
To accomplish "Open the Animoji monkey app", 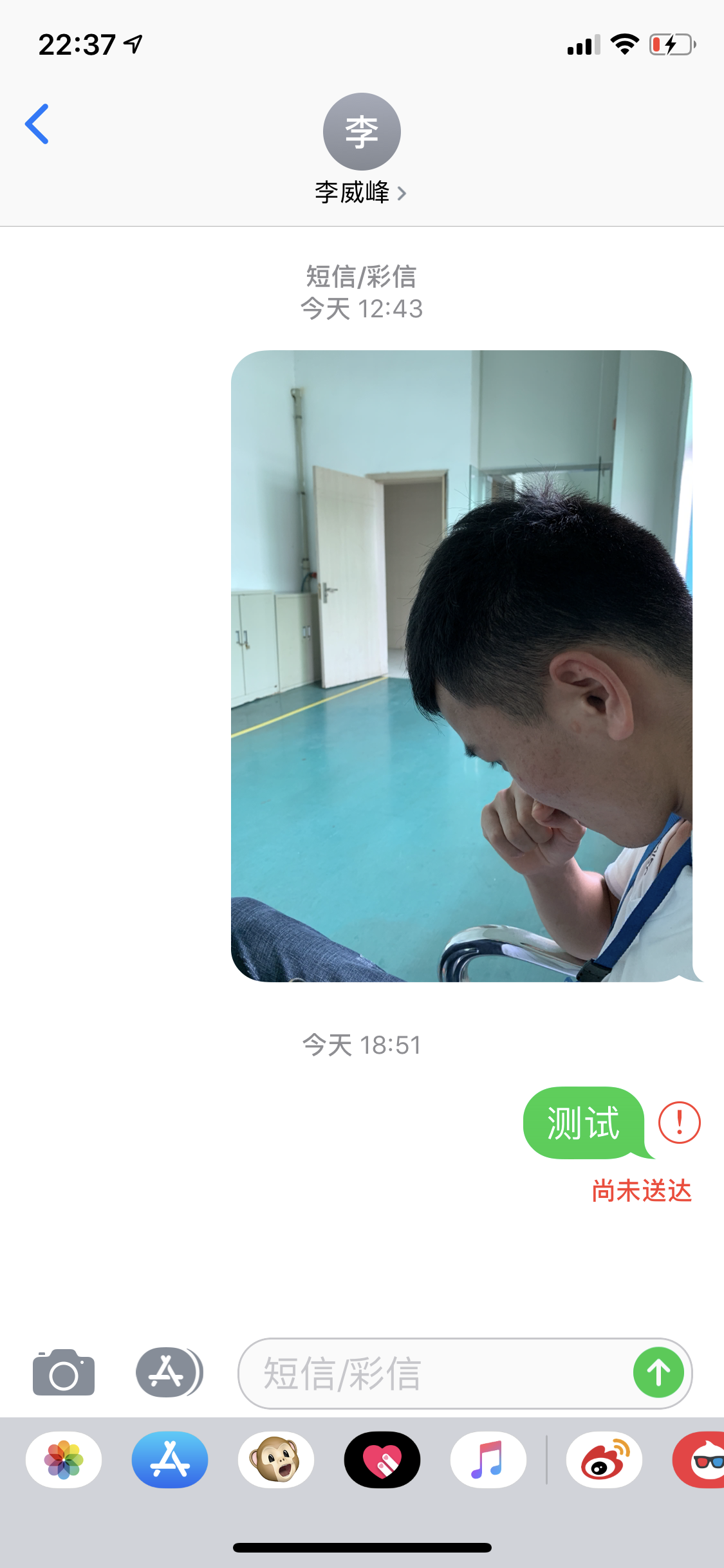I will click(x=276, y=1460).
